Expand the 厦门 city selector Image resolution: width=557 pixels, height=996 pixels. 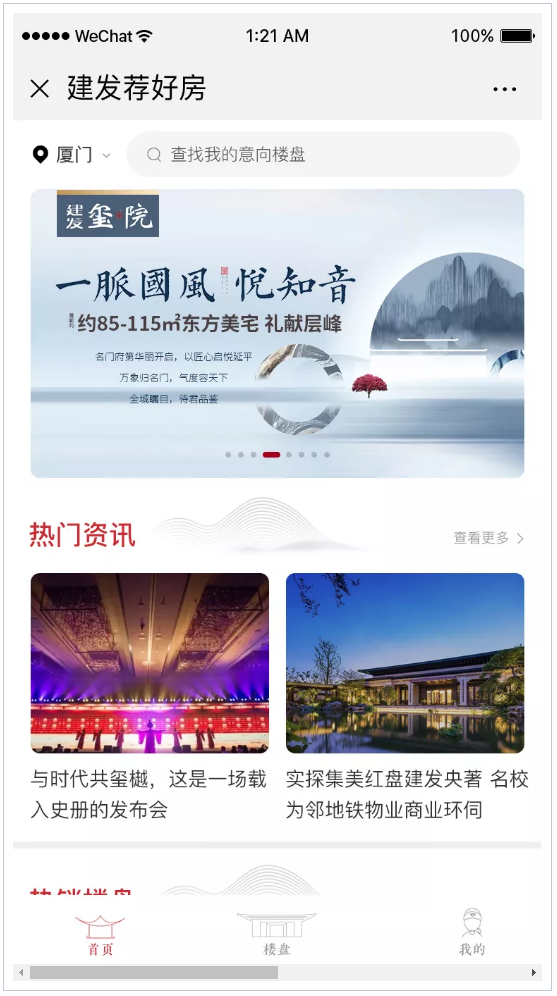(x=71, y=154)
